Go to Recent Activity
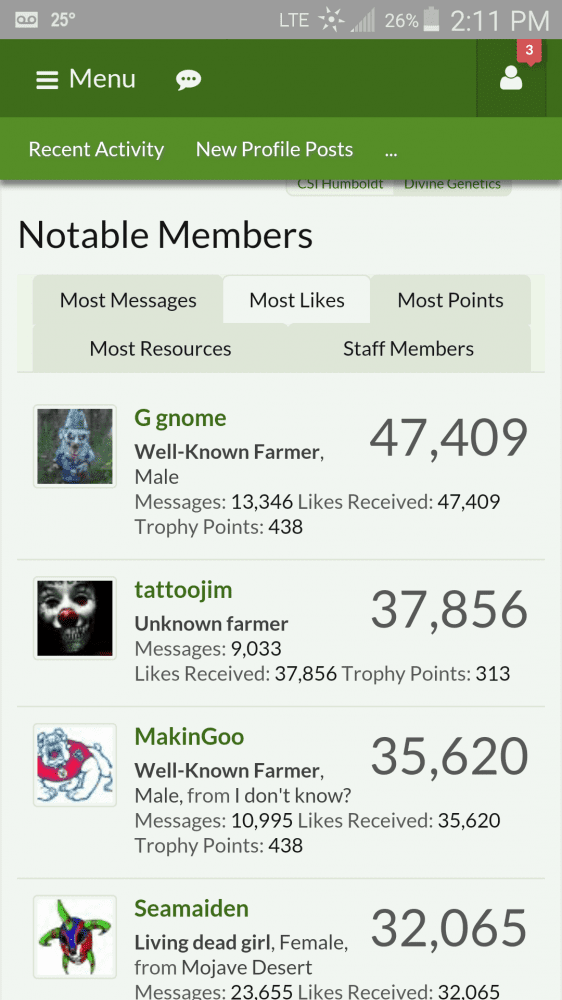The image size is (562, 1000). pos(96,149)
